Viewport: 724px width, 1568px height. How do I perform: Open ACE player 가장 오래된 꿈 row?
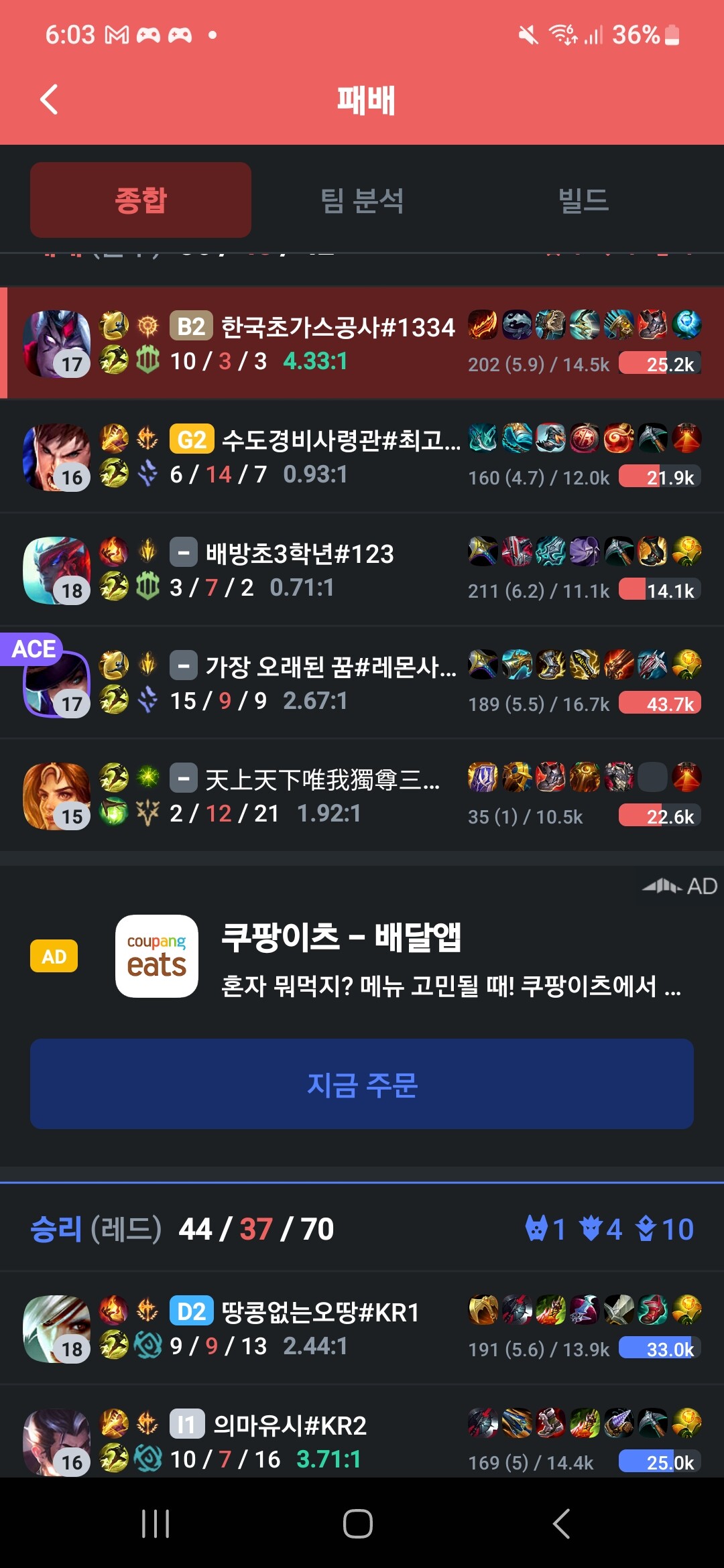pos(331,667)
